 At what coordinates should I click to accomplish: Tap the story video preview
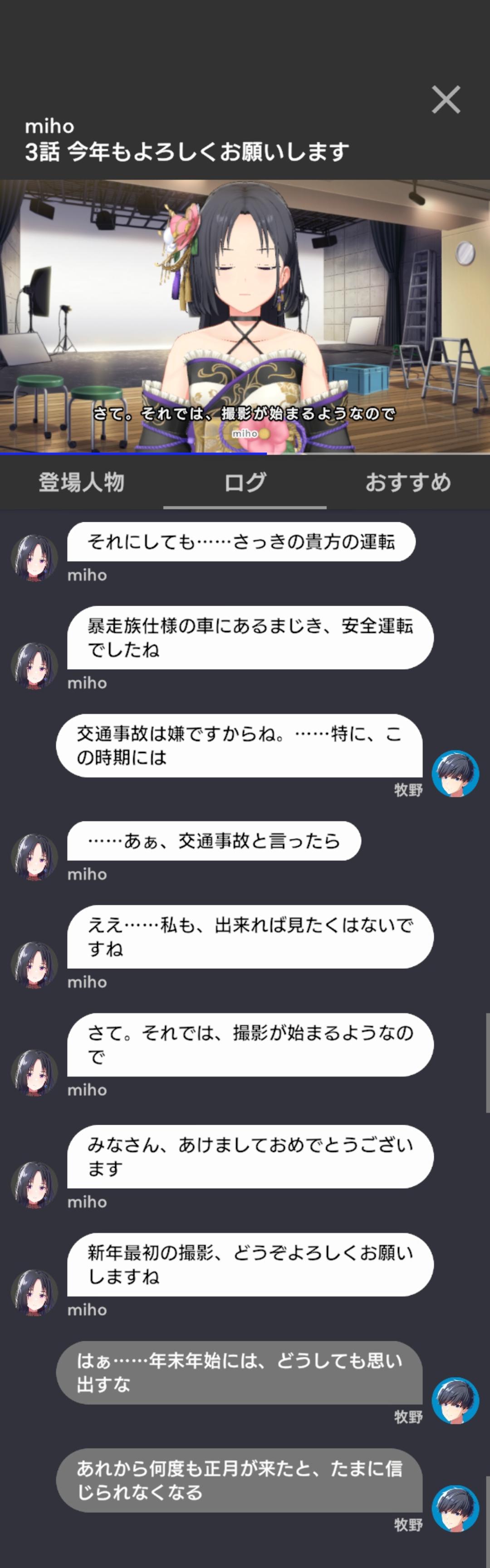(245, 316)
